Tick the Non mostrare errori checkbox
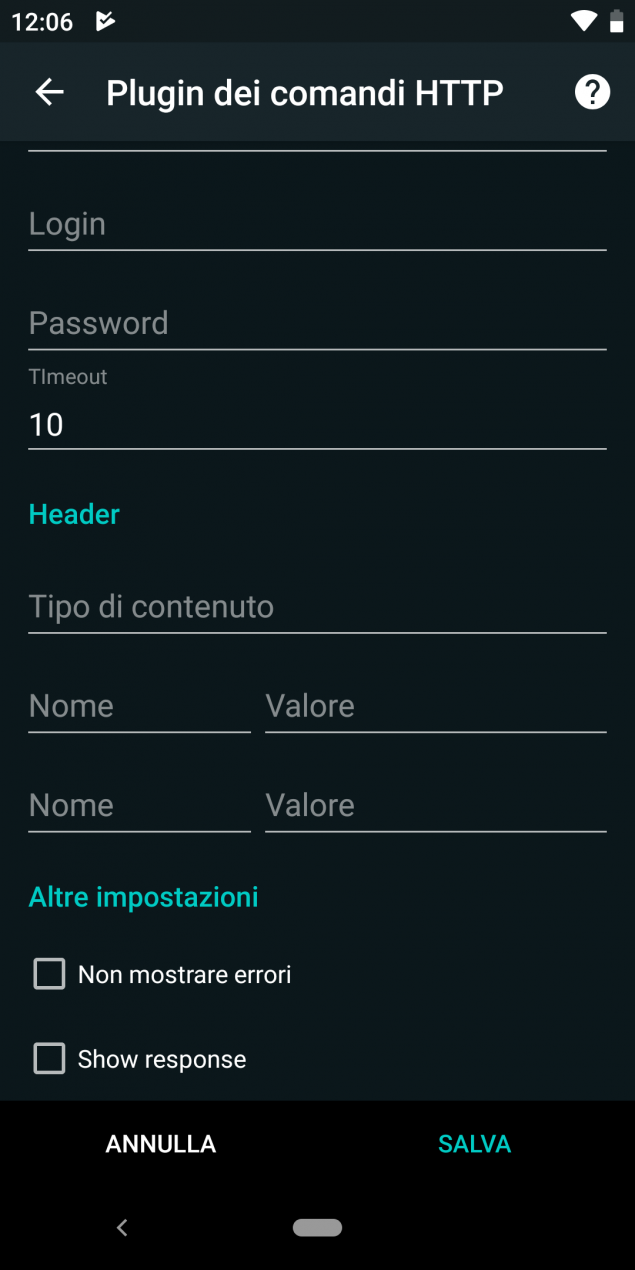The height and width of the screenshot is (1270, 635). tap(49, 974)
